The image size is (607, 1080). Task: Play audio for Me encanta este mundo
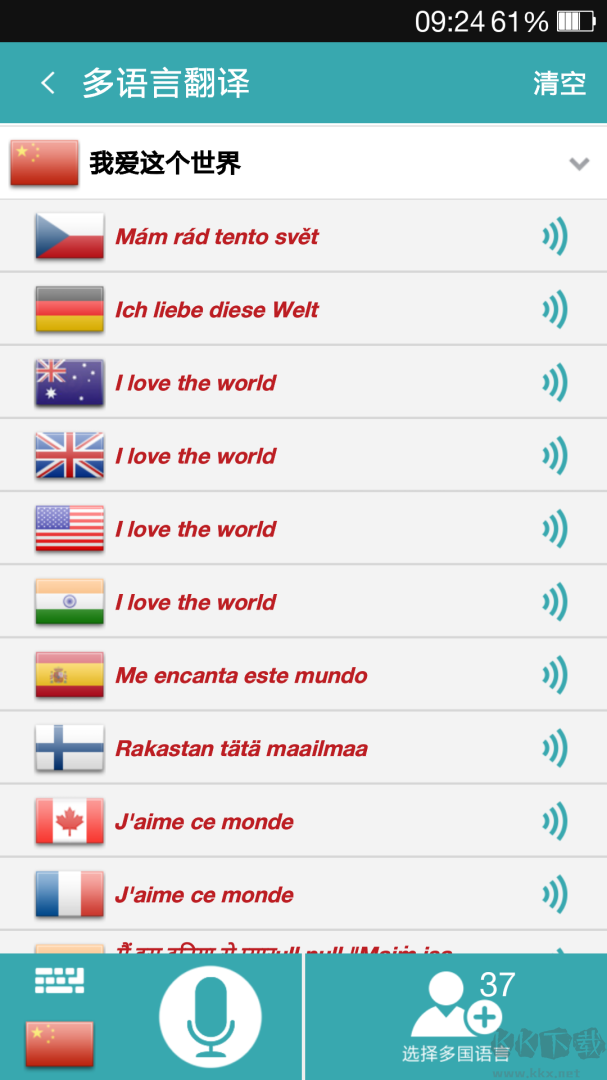[554, 675]
